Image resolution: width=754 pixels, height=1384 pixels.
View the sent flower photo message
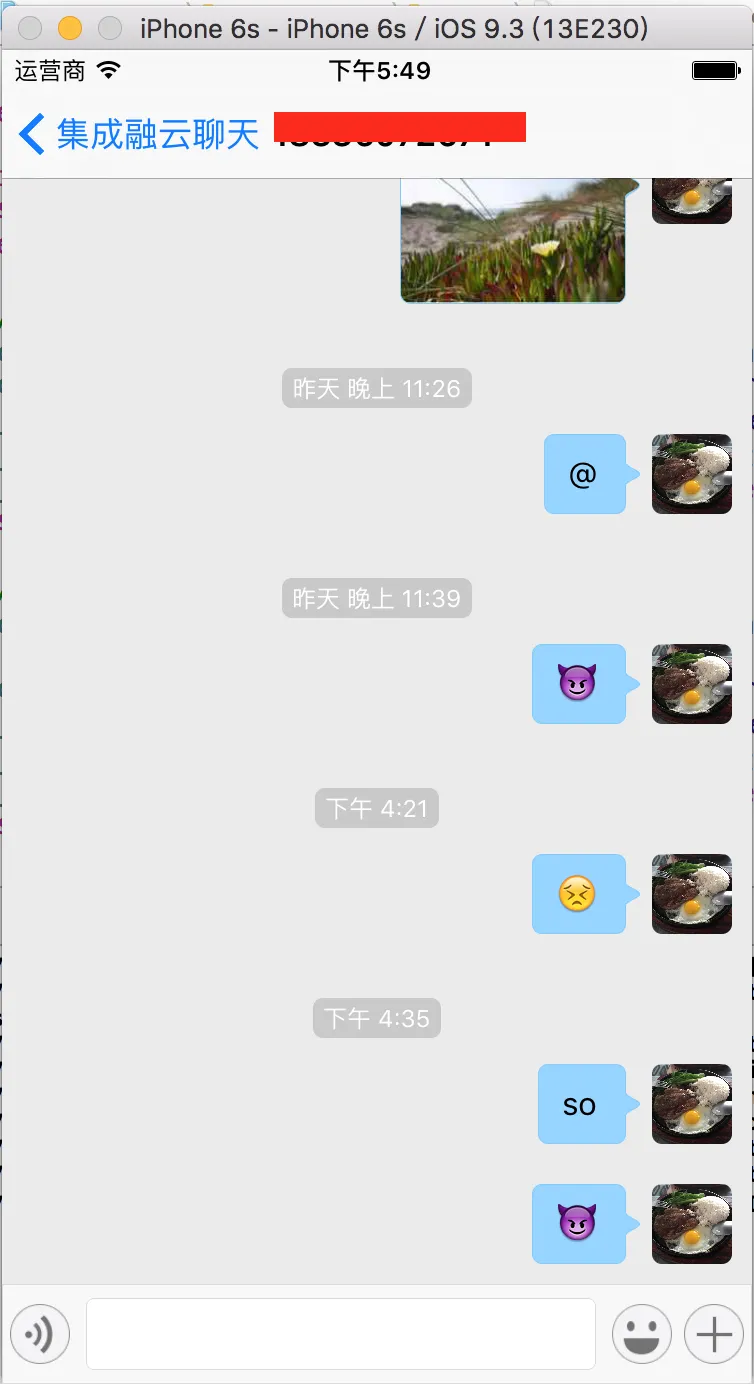coord(513,240)
